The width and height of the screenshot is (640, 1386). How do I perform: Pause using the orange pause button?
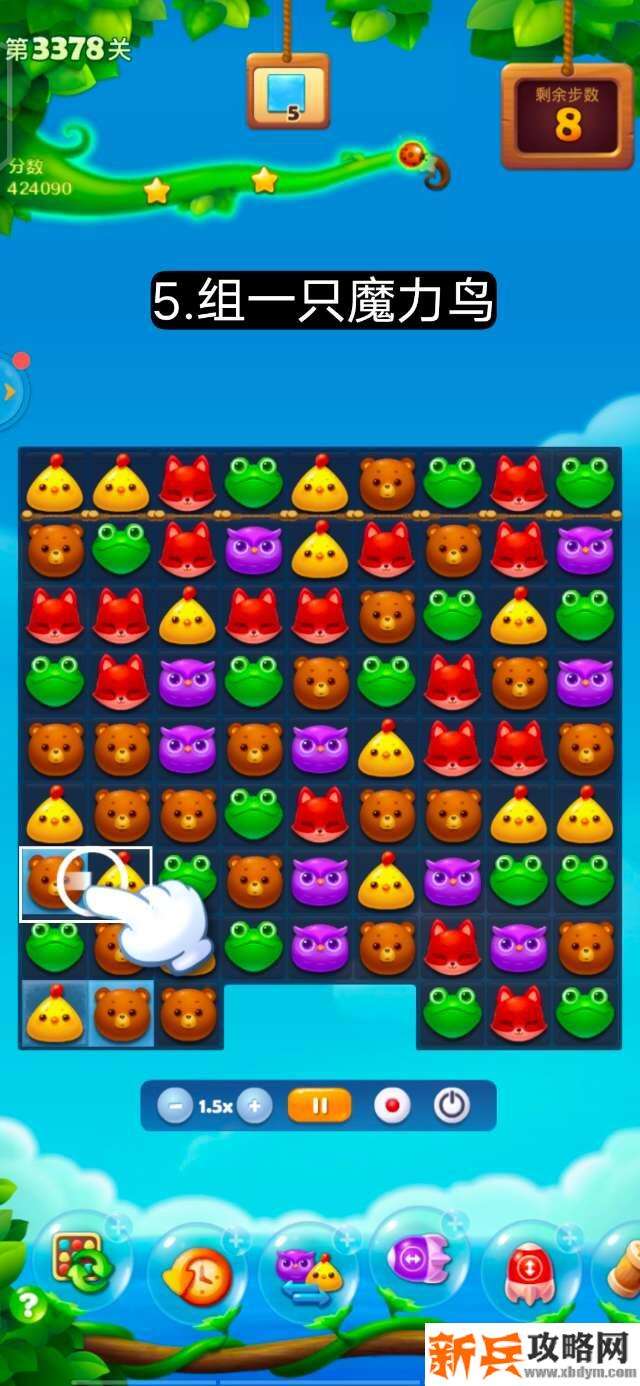320,1106
